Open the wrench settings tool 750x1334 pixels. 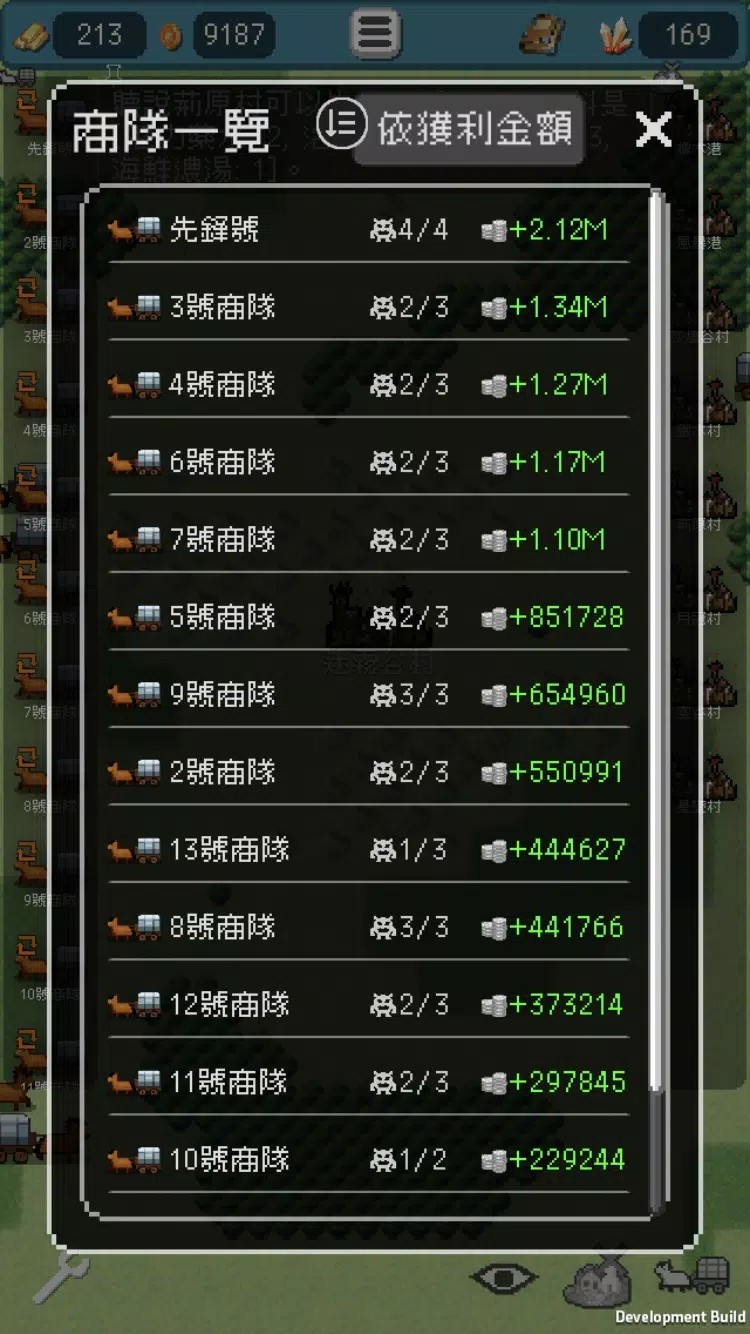pyautogui.click(x=60, y=1278)
